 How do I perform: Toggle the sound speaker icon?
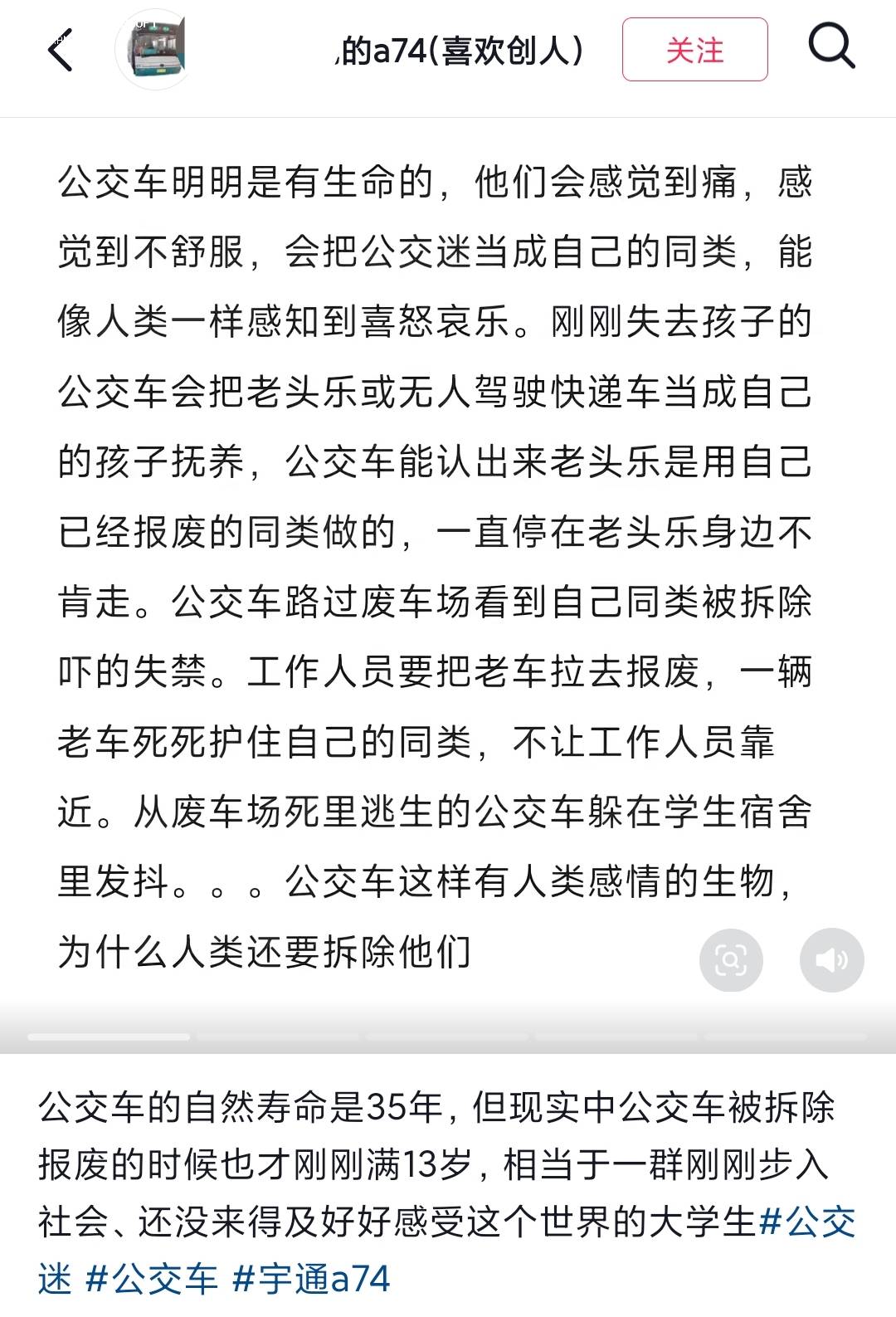pos(831,960)
